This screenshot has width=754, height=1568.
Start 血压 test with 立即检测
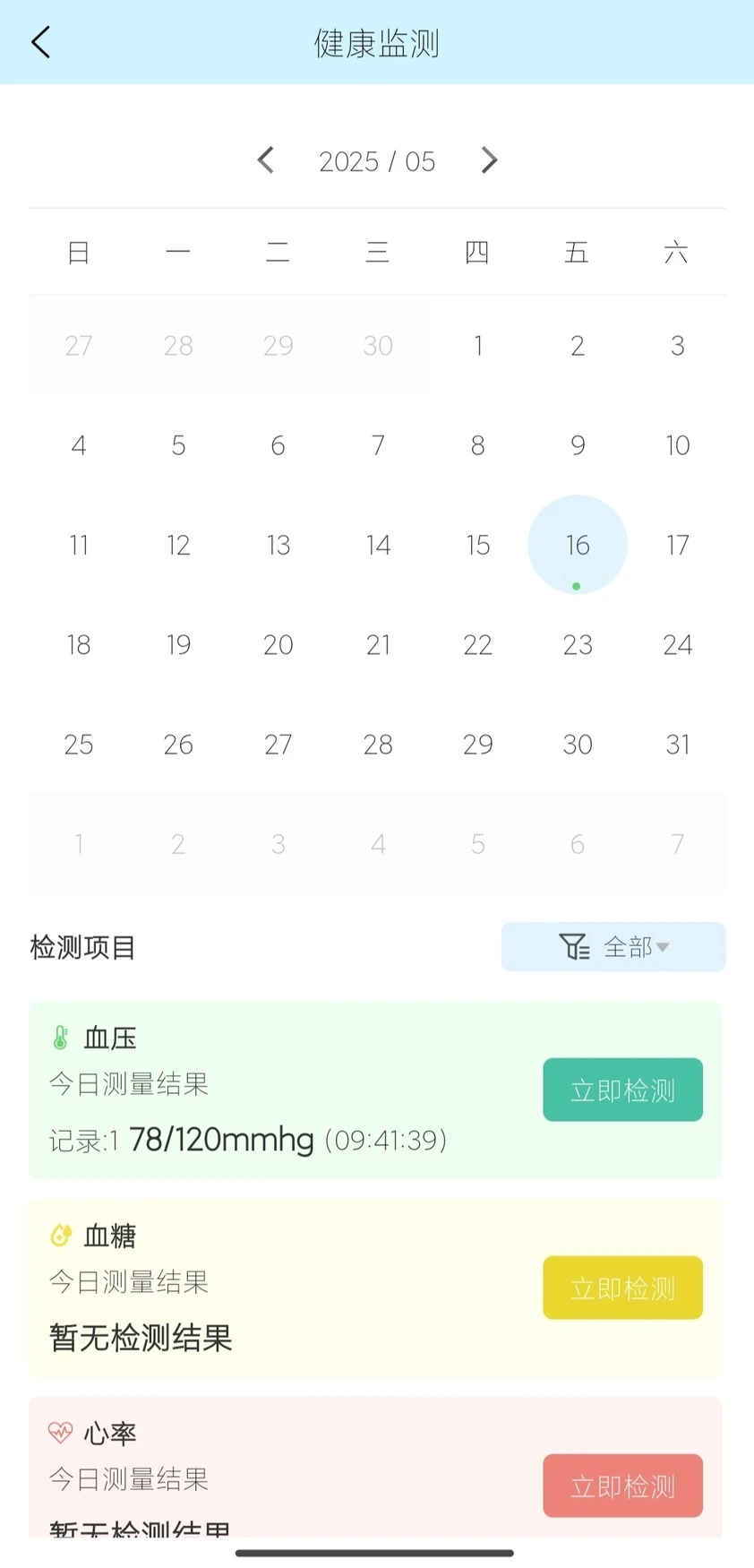pos(622,1090)
